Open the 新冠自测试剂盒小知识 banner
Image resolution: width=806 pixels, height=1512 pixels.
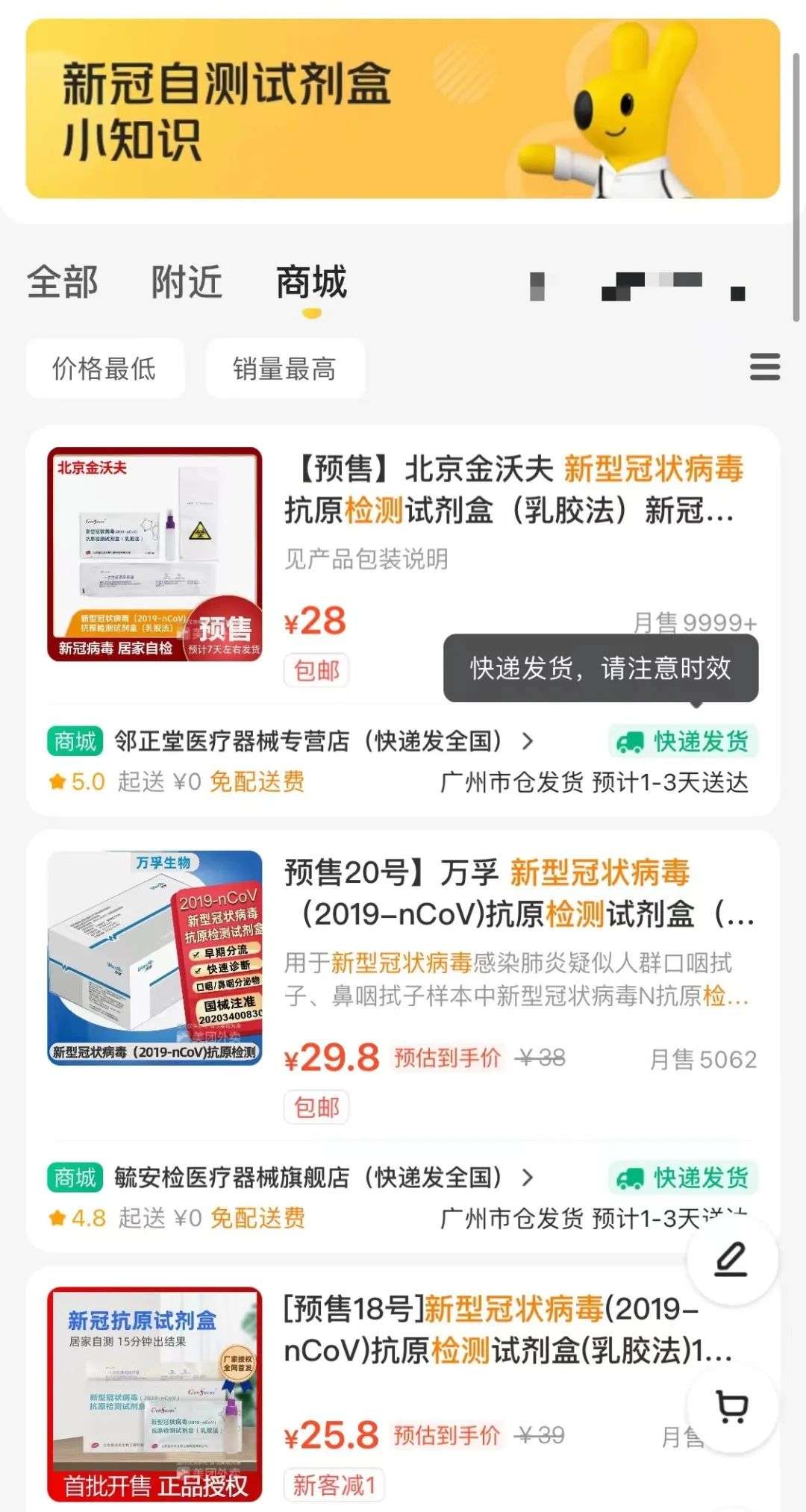pyautogui.click(x=403, y=109)
